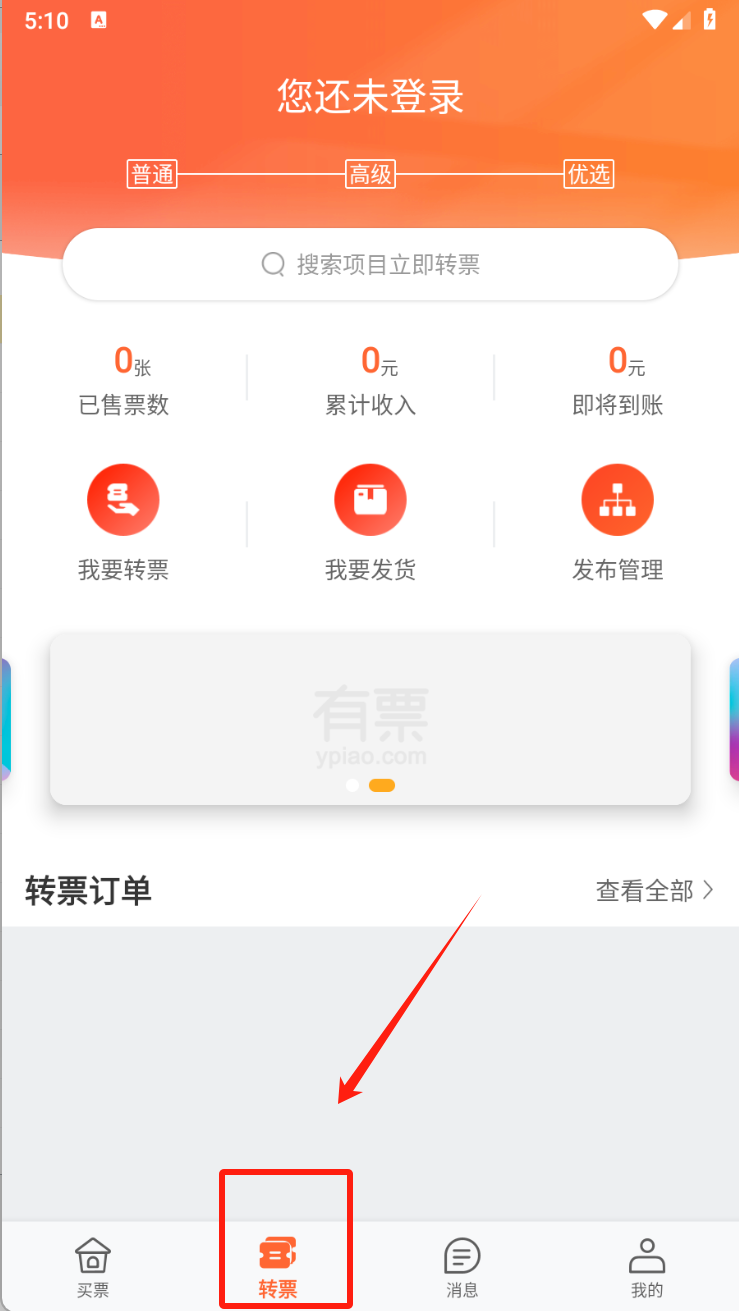The height and width of the screenshot is (1311, 739).
Task: Select the 转票 tab
Action: (x=278, y=1267)
